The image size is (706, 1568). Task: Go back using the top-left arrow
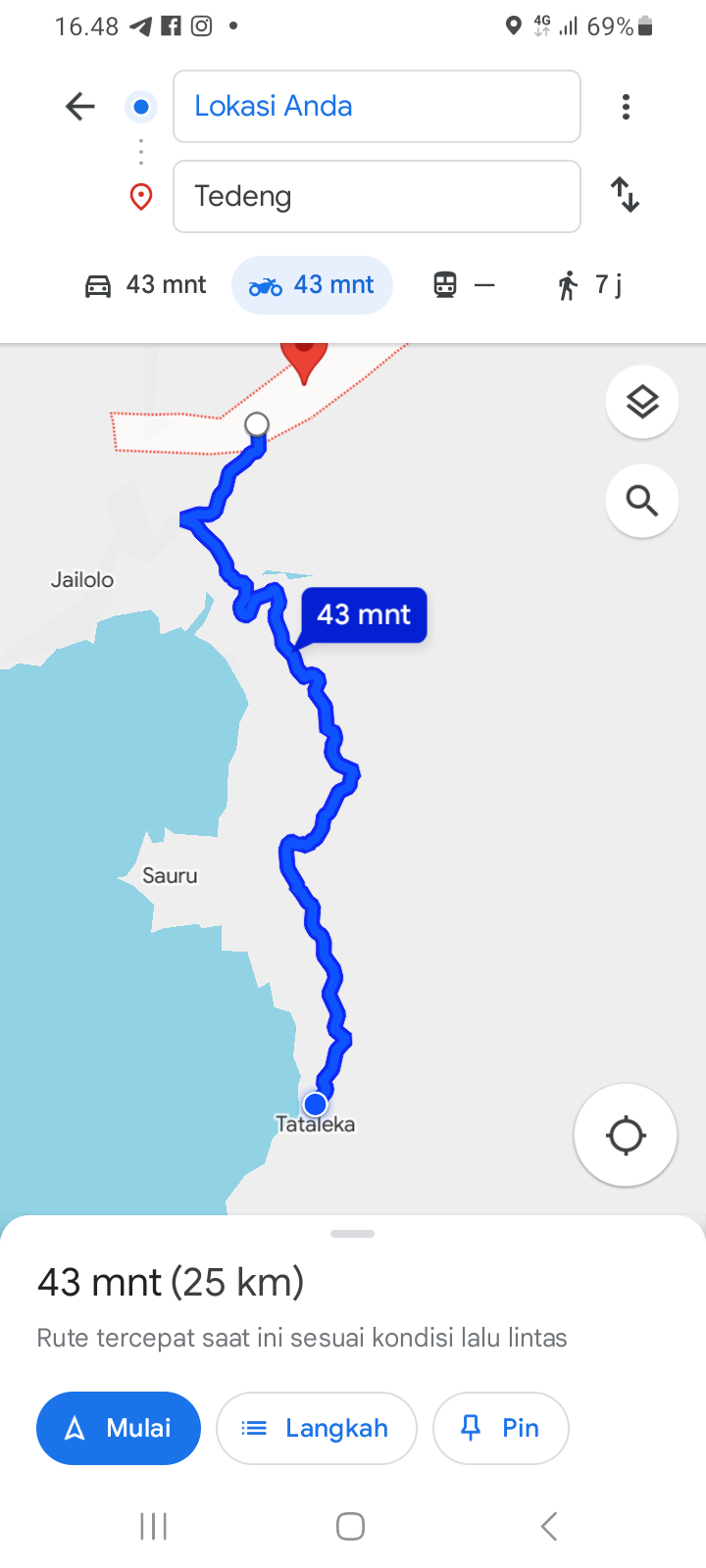pos(80,106)
